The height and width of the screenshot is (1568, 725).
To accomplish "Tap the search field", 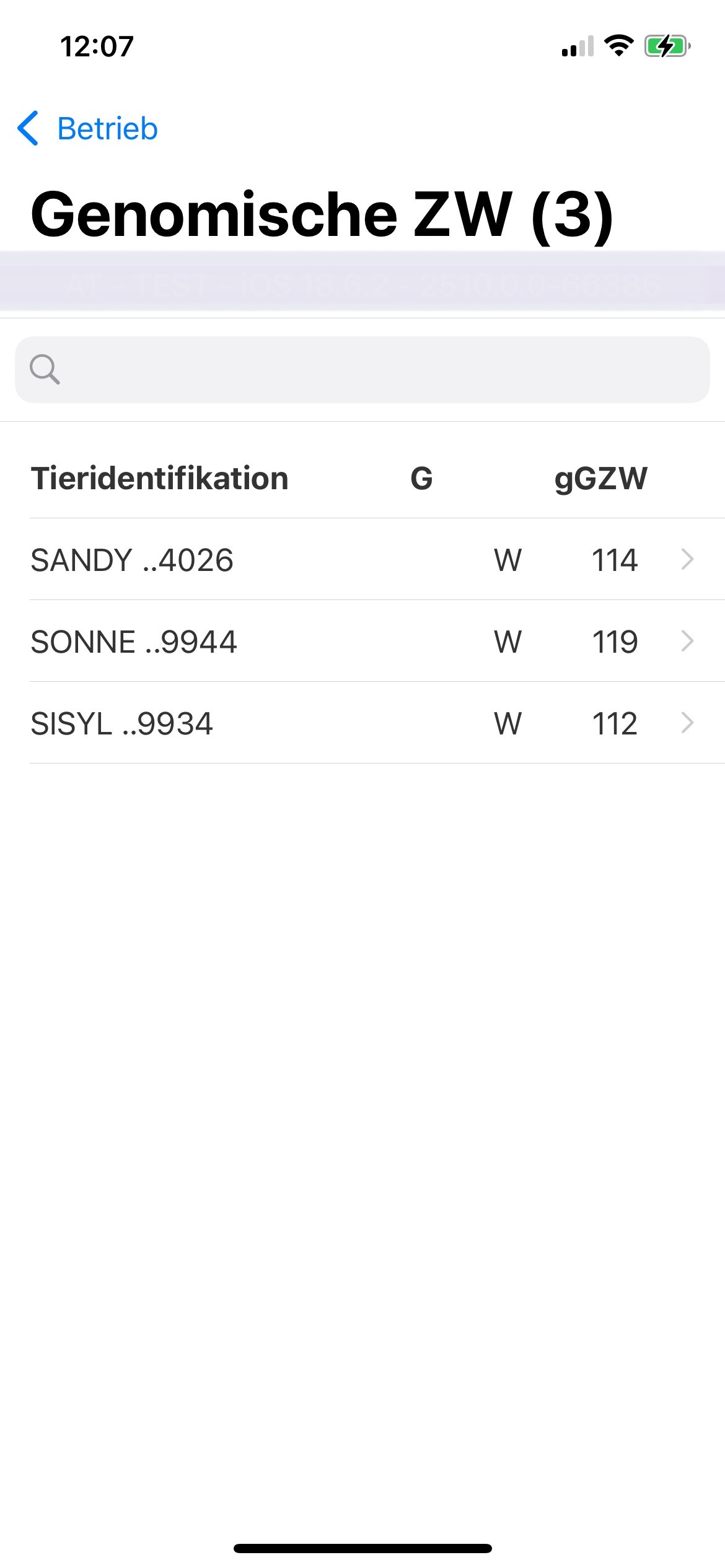I will 362,370.
